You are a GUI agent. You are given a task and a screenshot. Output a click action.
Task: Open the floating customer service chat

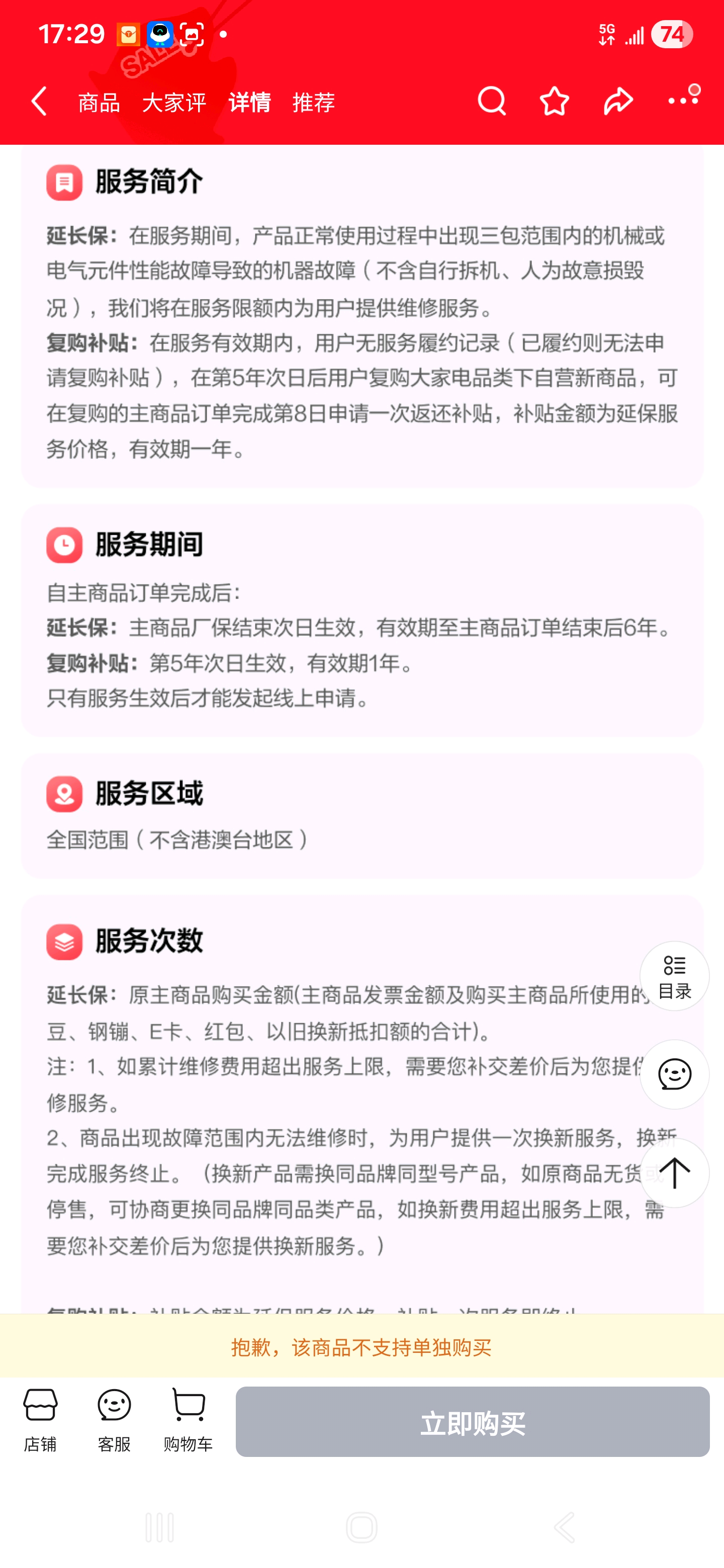point(674,1074)
